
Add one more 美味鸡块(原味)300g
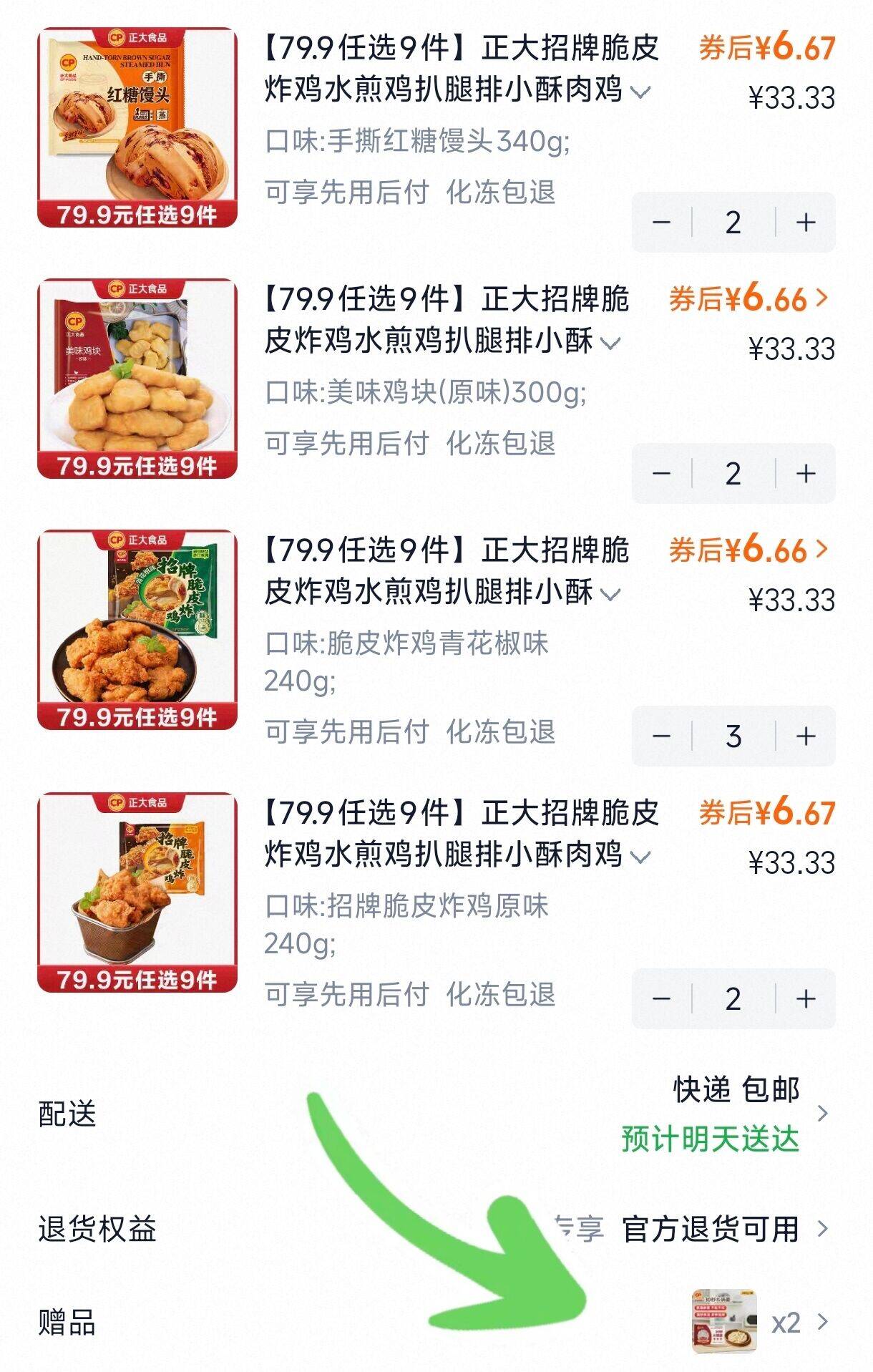click(x=806, y=474)
